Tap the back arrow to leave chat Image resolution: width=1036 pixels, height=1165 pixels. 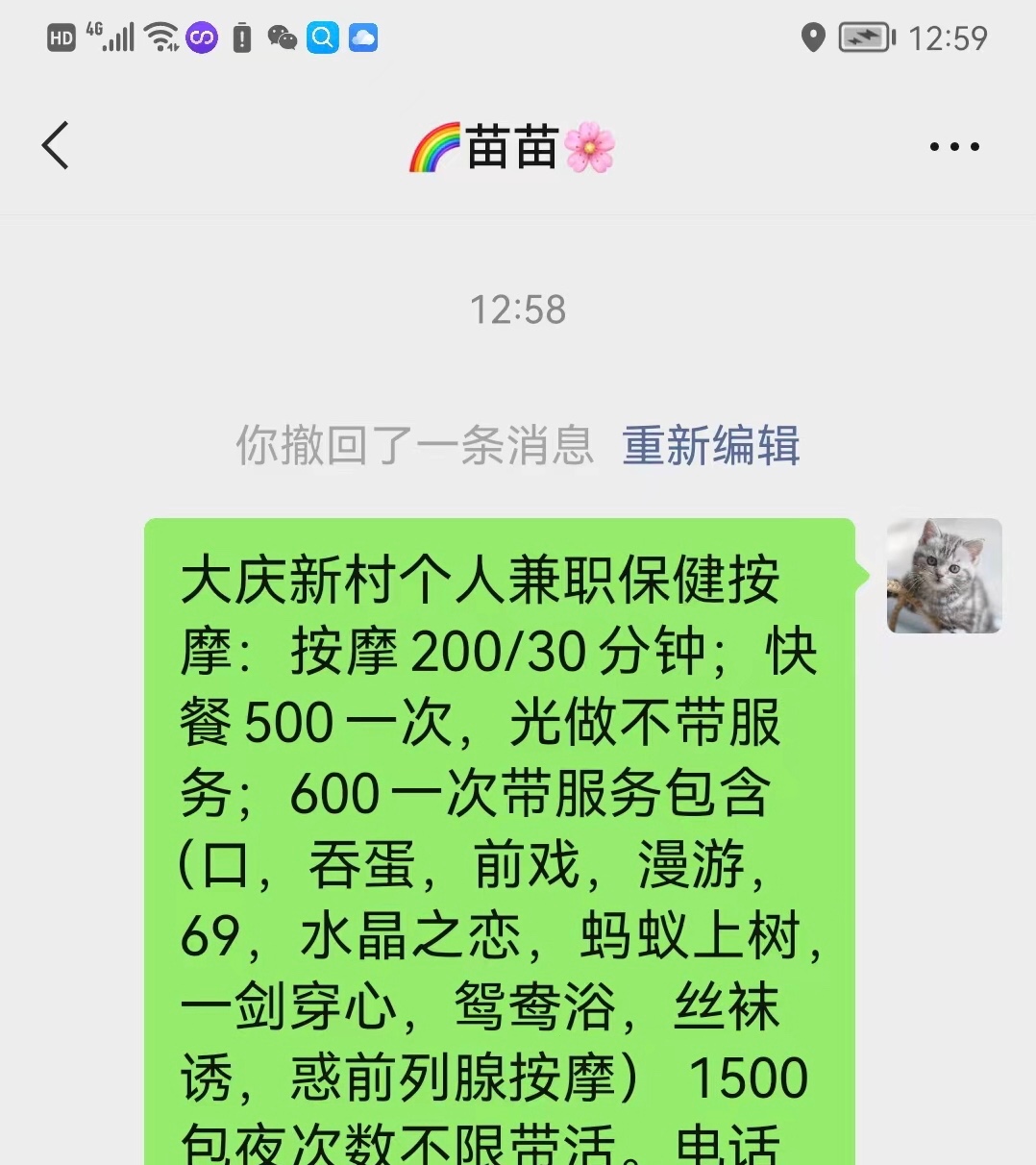(x=55, y=145)
